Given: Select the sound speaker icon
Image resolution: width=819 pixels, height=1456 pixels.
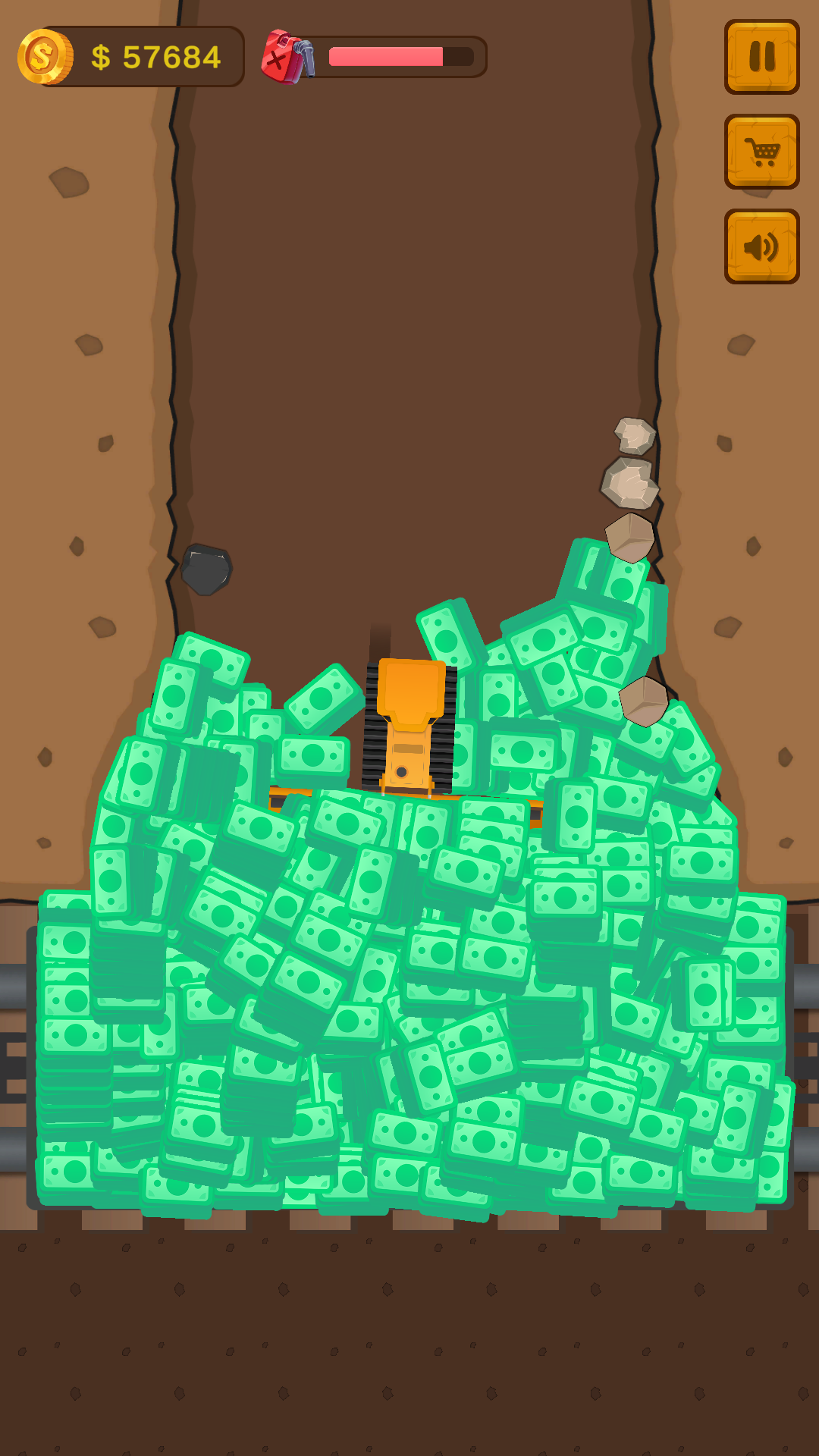Looking at the screenshot, I should tap(762, 244).
